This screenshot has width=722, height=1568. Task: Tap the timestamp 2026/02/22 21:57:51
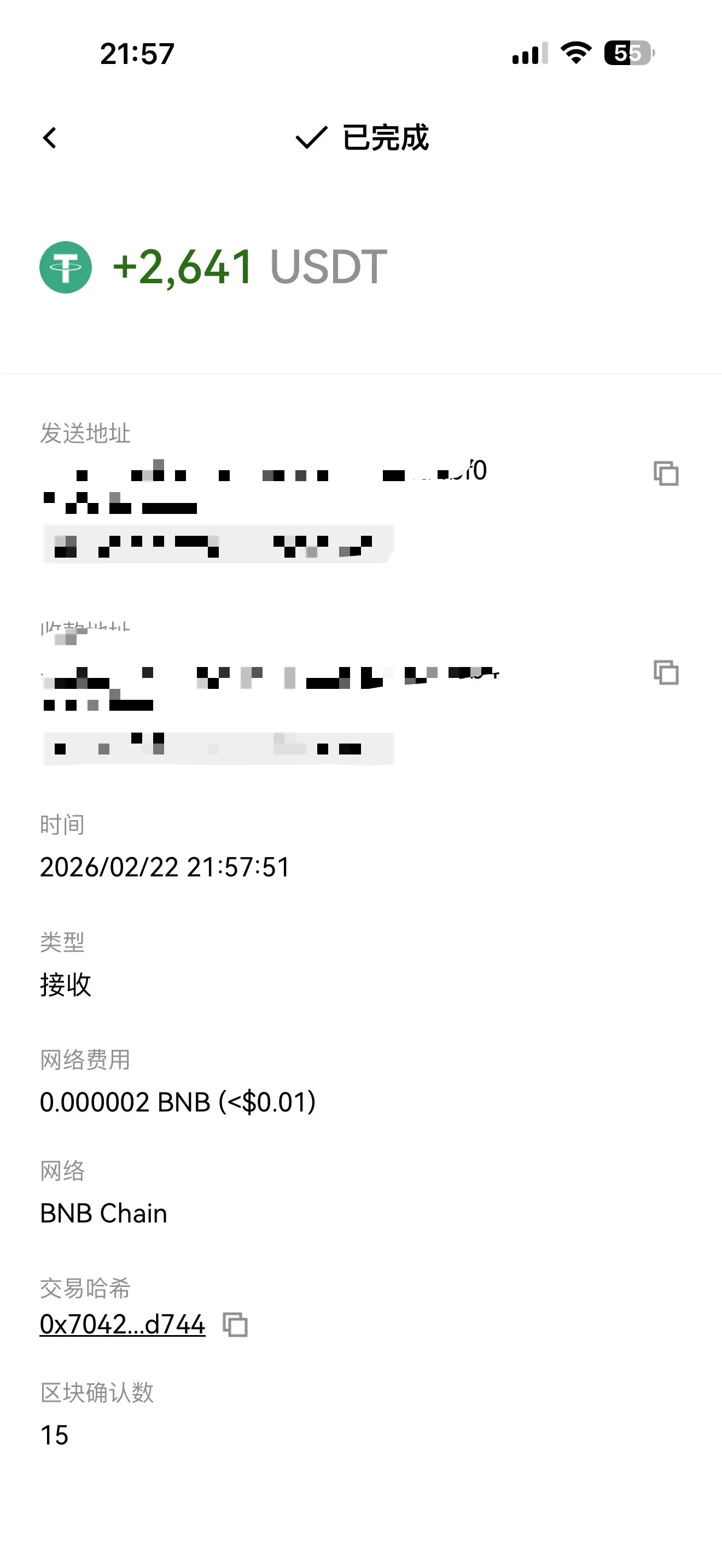tap(165, 868)
